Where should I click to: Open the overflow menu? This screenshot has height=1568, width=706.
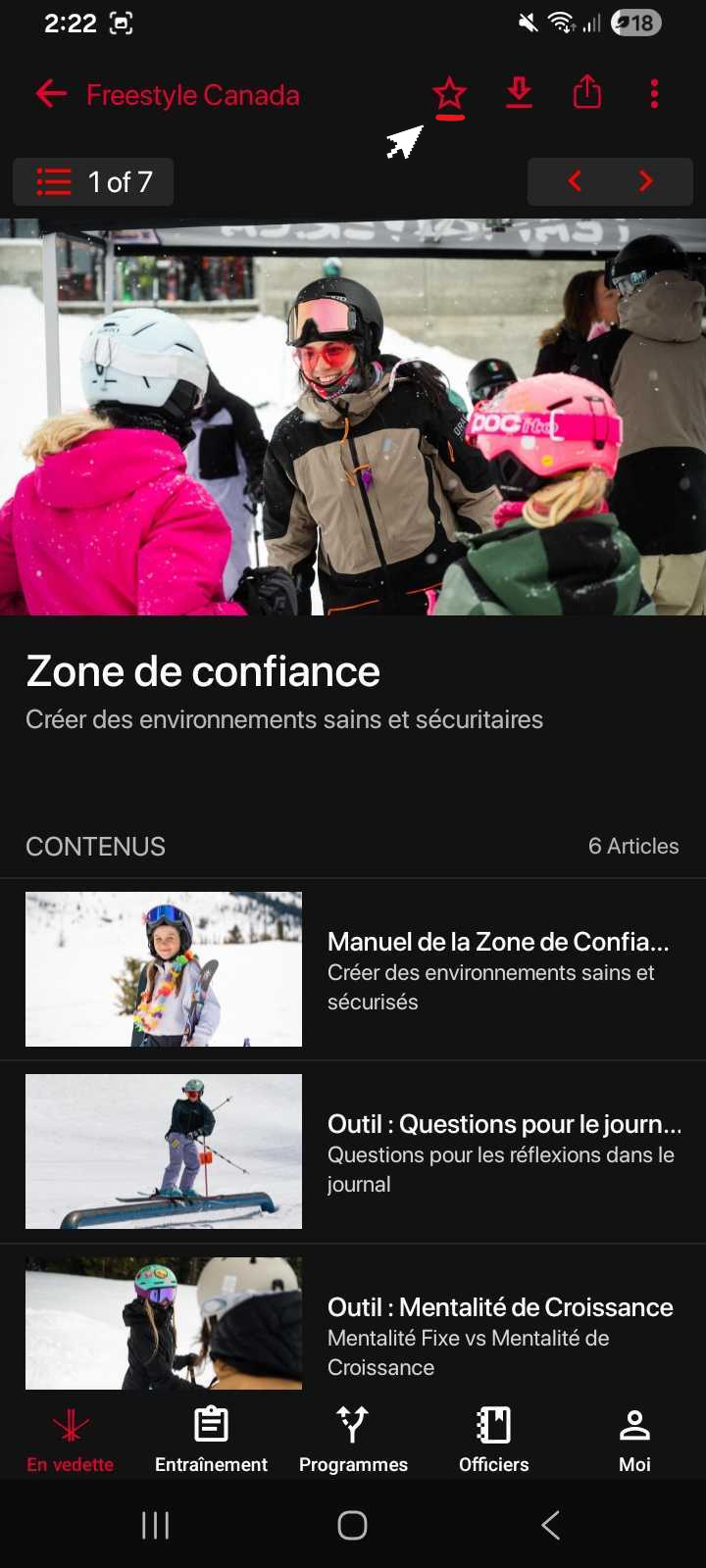[654, 94]
